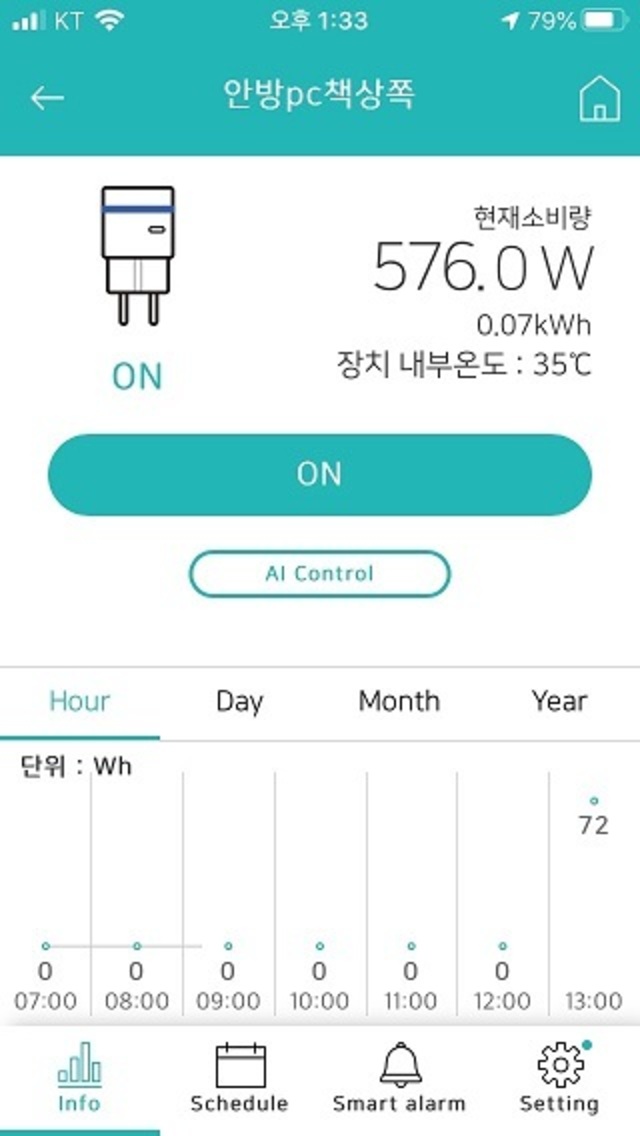Open the home icon in the header
The width and height of the screenshot is (640, 1136).
(x=599, y=98)
